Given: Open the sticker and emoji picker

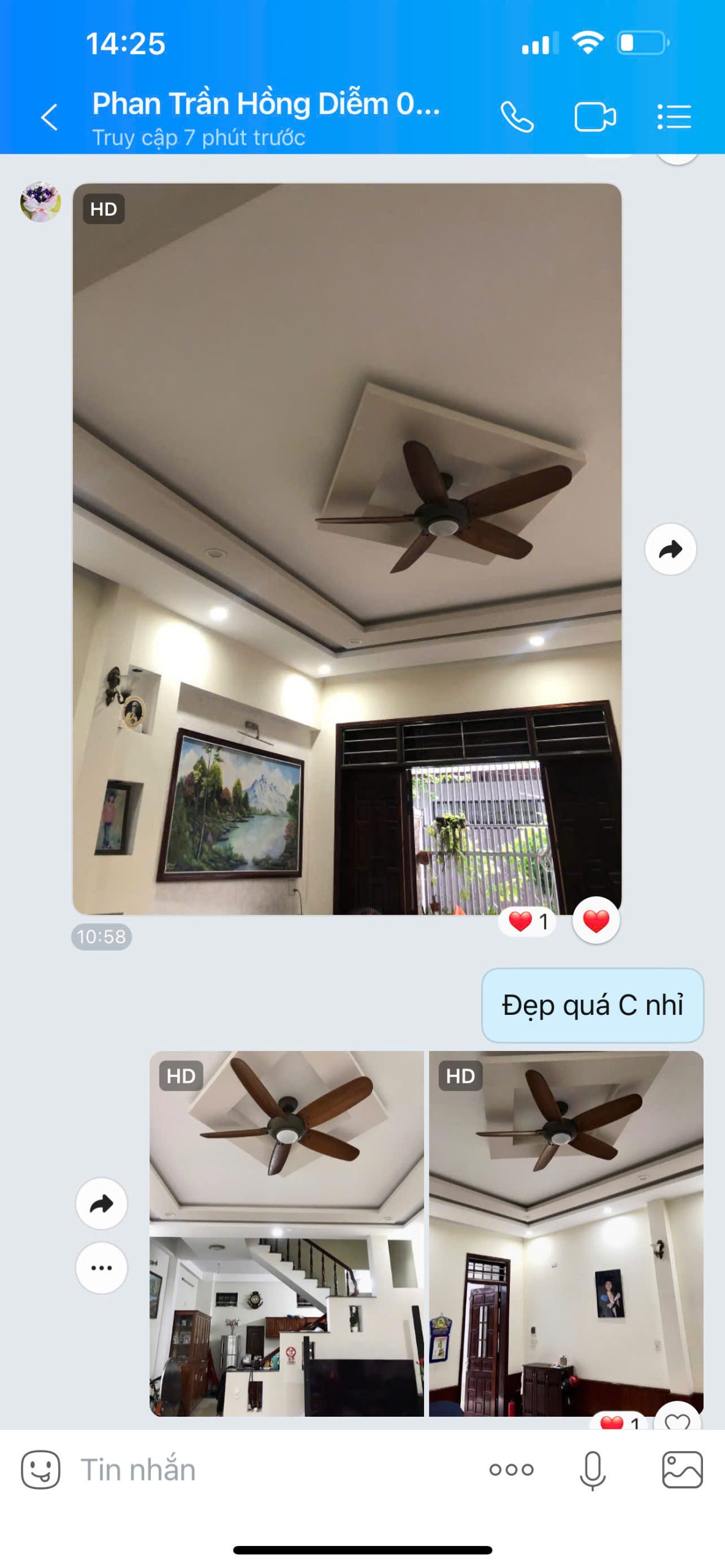Looking at the screenshot, I should [40, 1469].
